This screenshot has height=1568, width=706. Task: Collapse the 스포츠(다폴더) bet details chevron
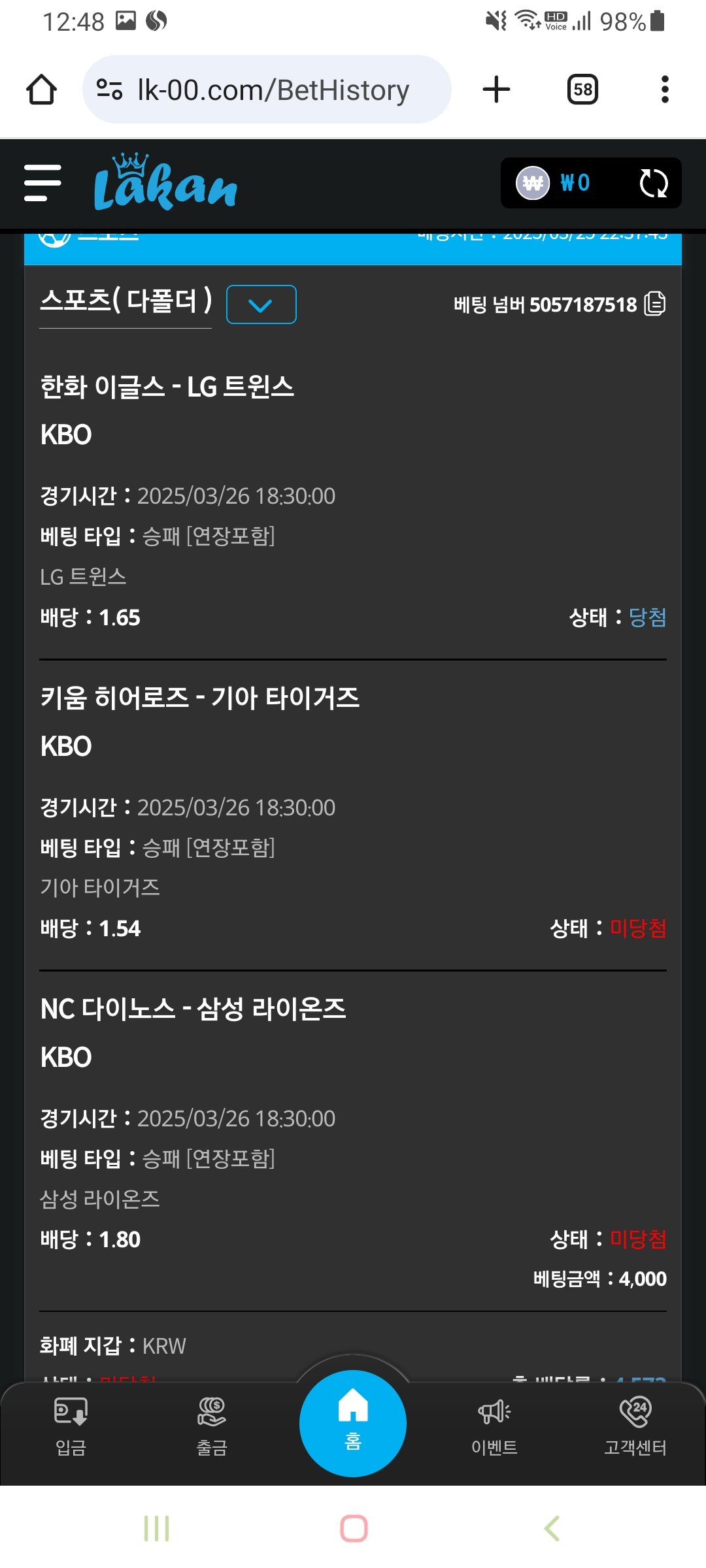[261, 304]
